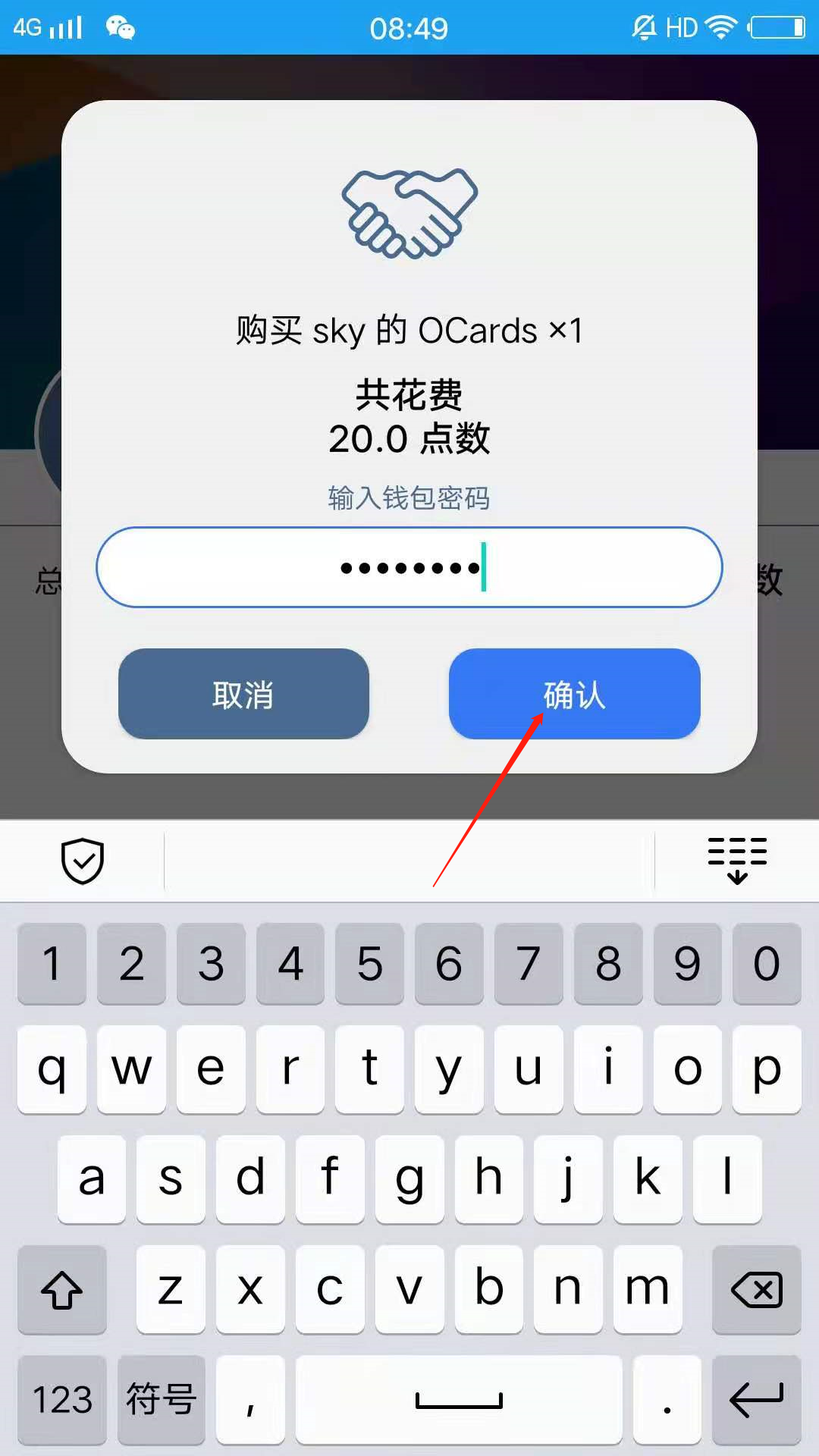Tap the keyboard security shield icon
Image resolution: width=819 pixels, height=1456 pixels.
click(82, 861)
